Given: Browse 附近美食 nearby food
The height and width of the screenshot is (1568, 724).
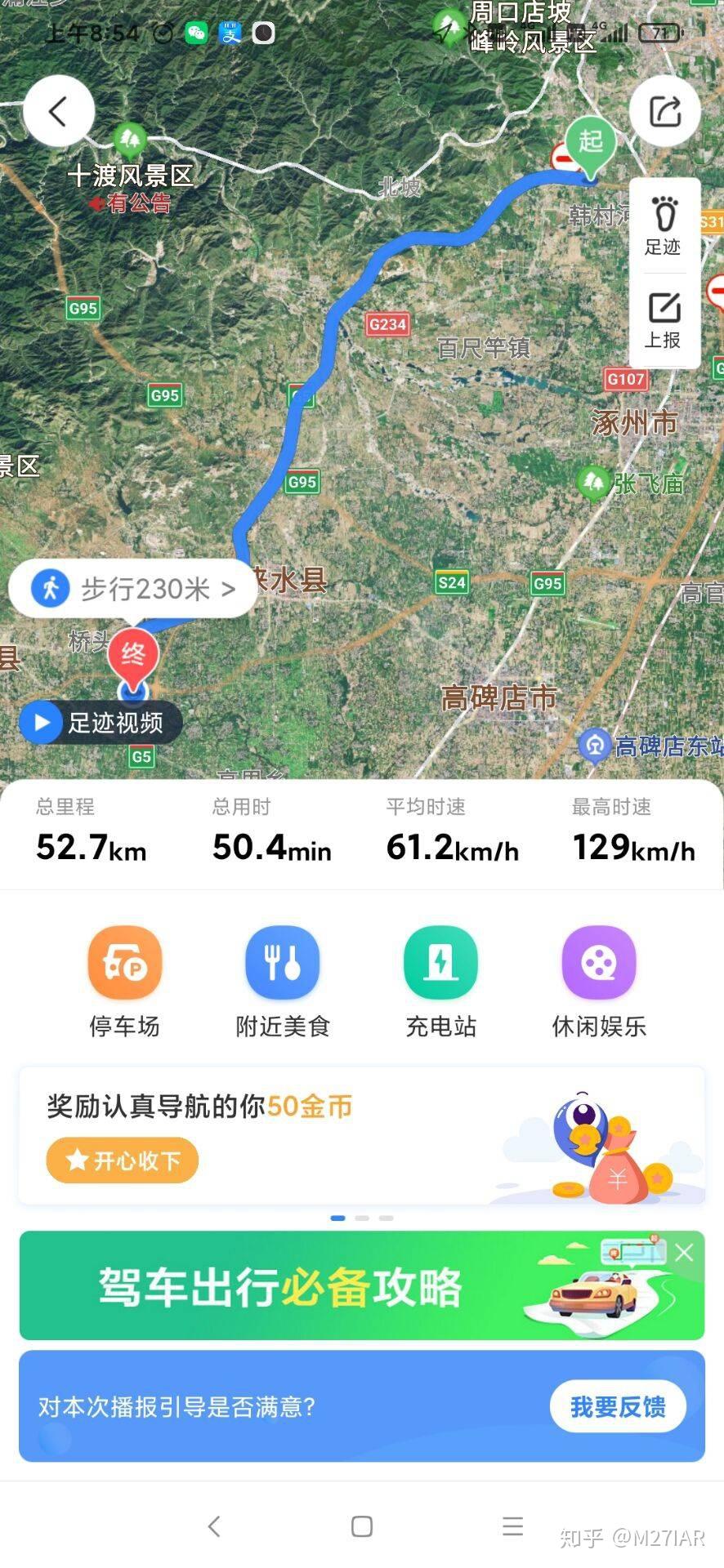Looking at the screenshot, I should click(x=282, y=981).
